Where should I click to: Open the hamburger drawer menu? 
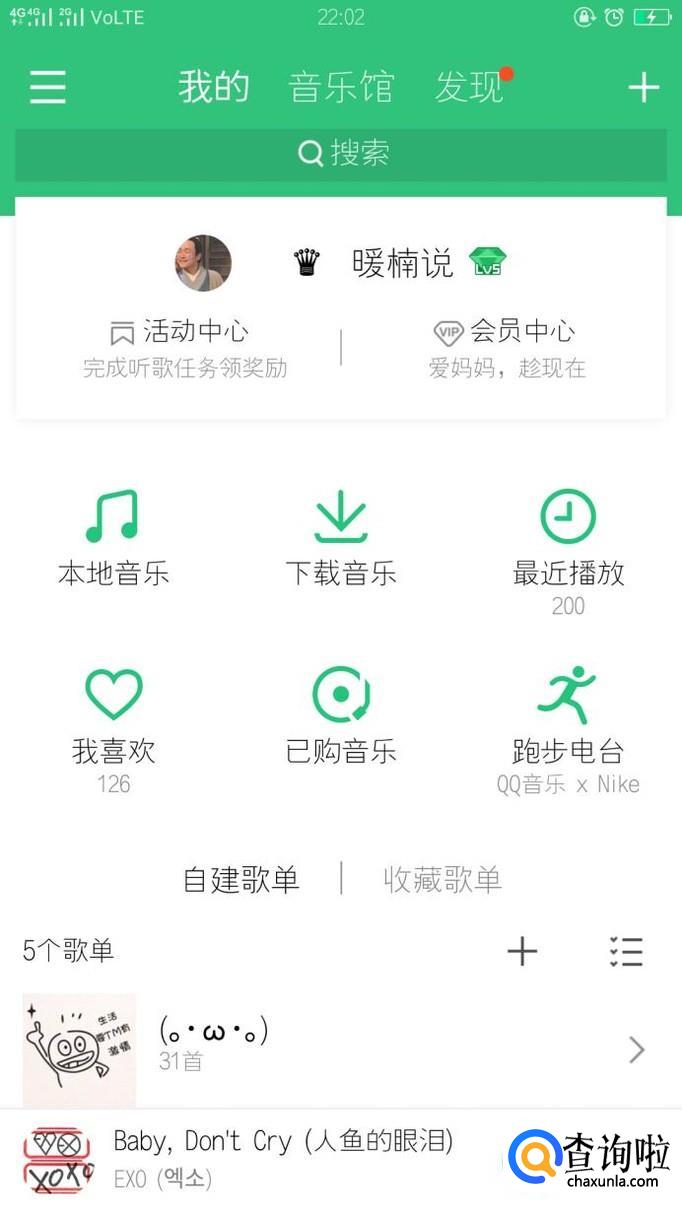47,88
